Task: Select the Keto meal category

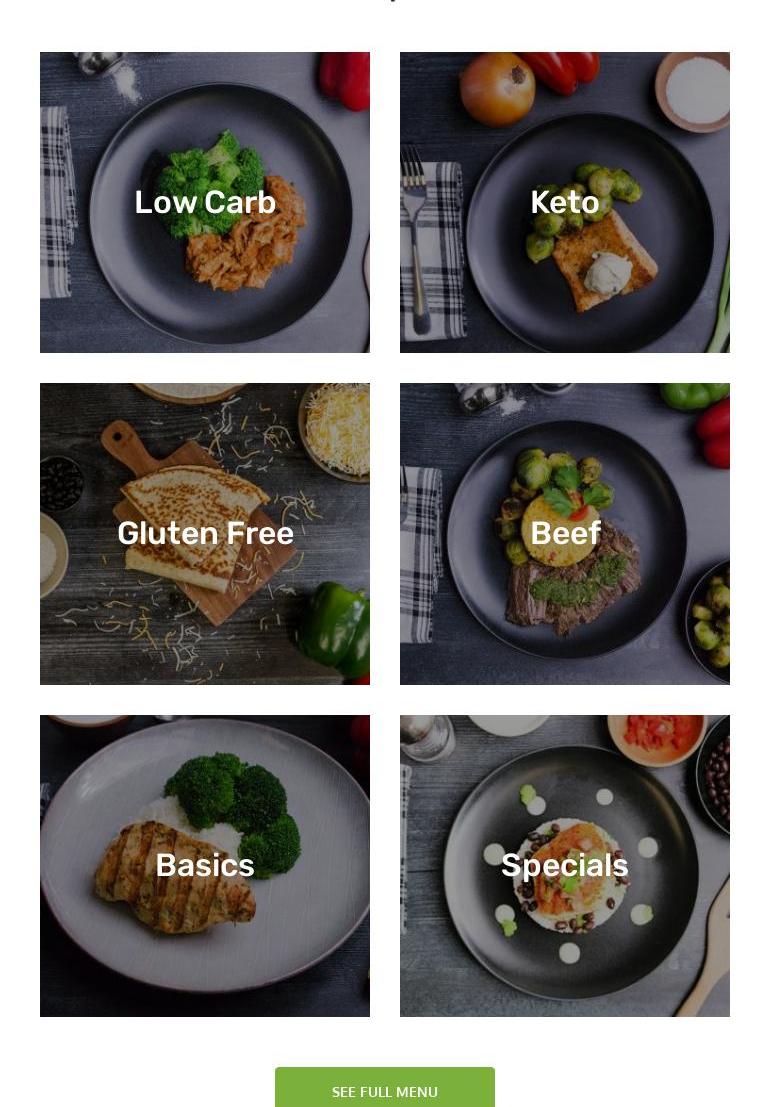Action: point(565,202)
